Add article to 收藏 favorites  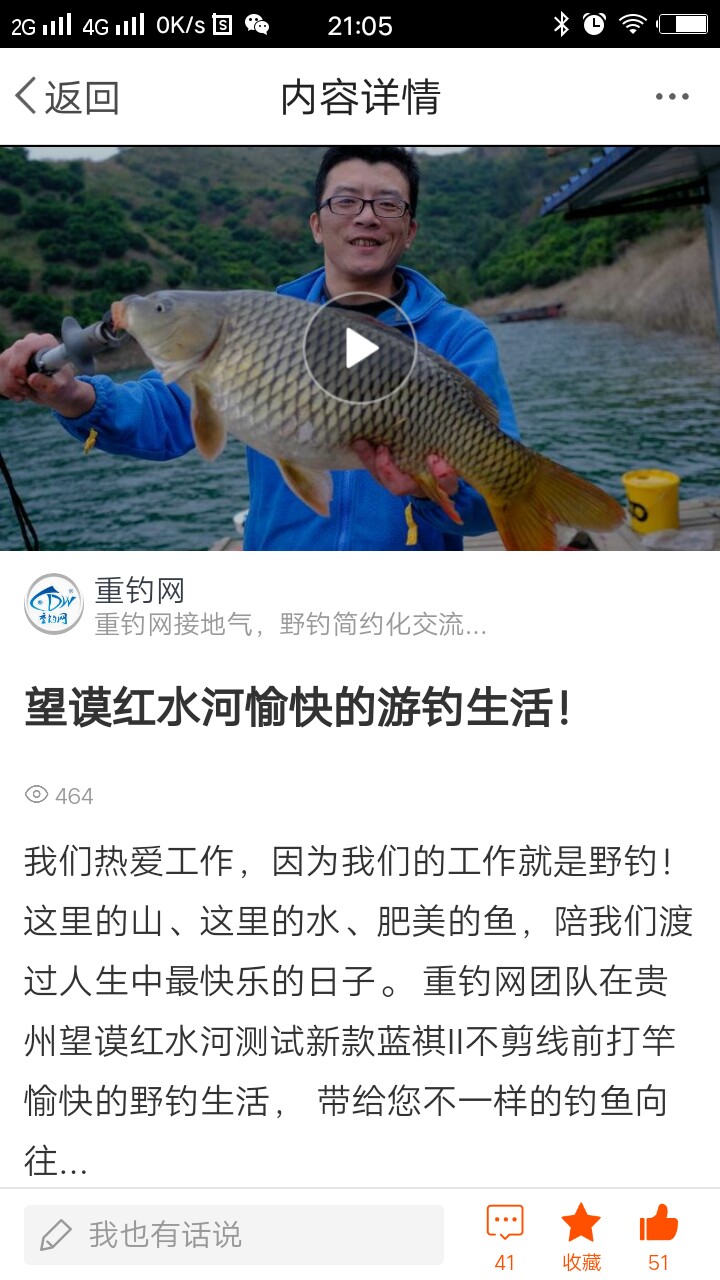click(581, 1237)
